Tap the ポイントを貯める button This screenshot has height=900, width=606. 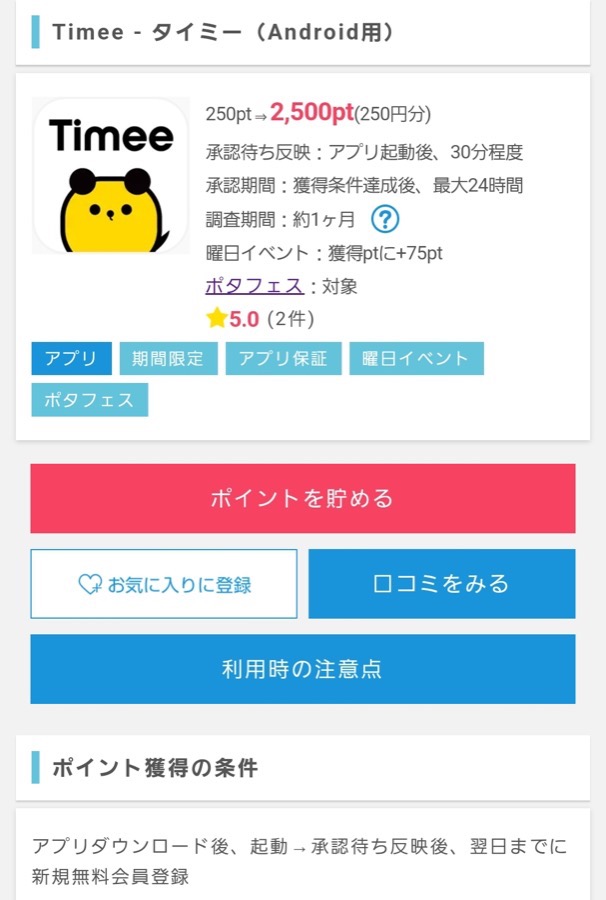pos(302,498)
